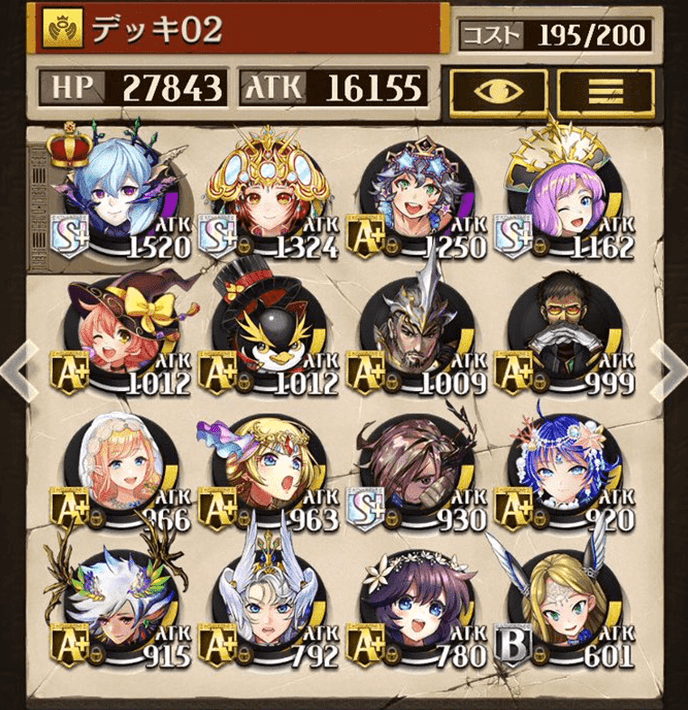Tap the eye view toggle button
Screen dimensions: 688x710
click(x=499, y=91)
